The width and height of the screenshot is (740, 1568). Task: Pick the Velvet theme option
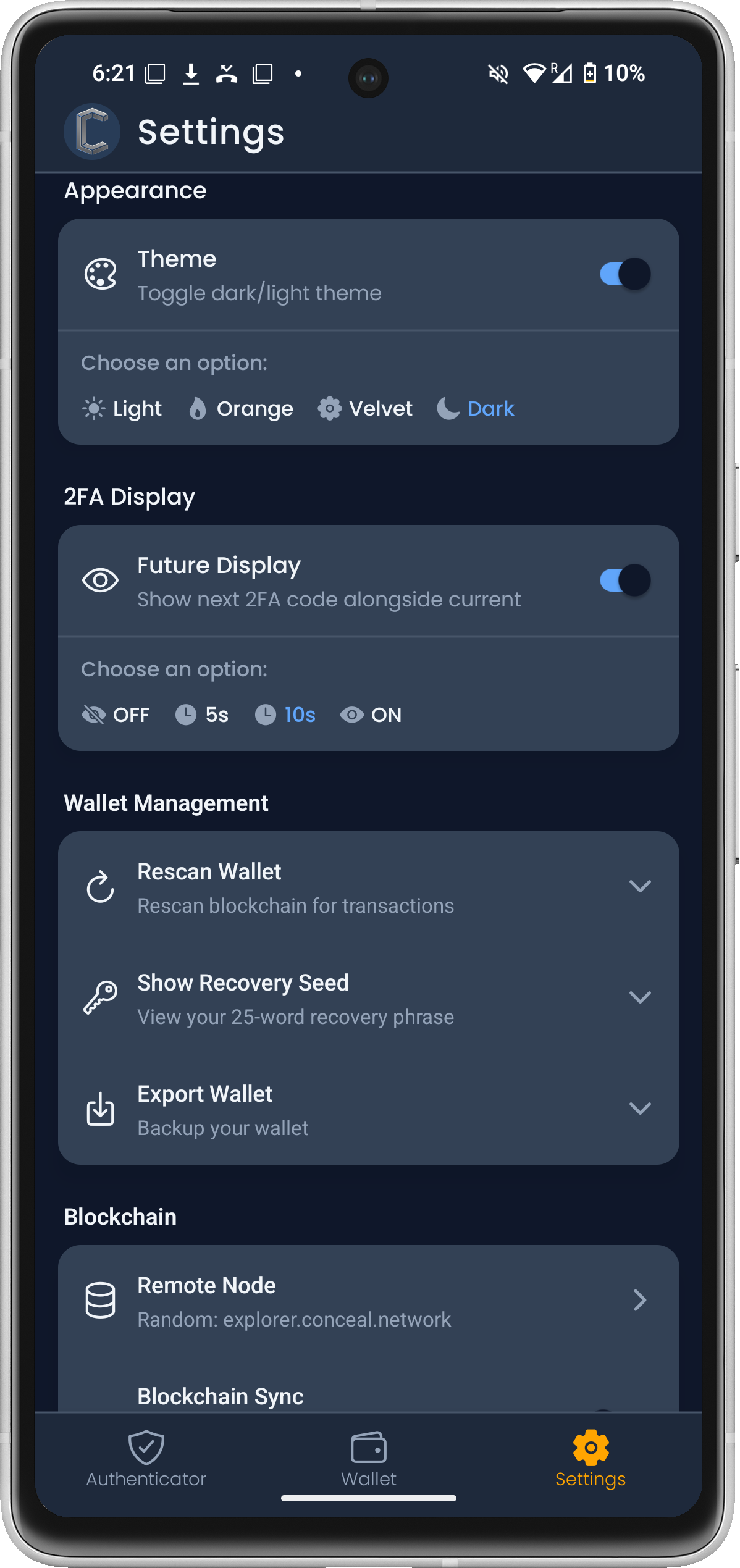365,408
